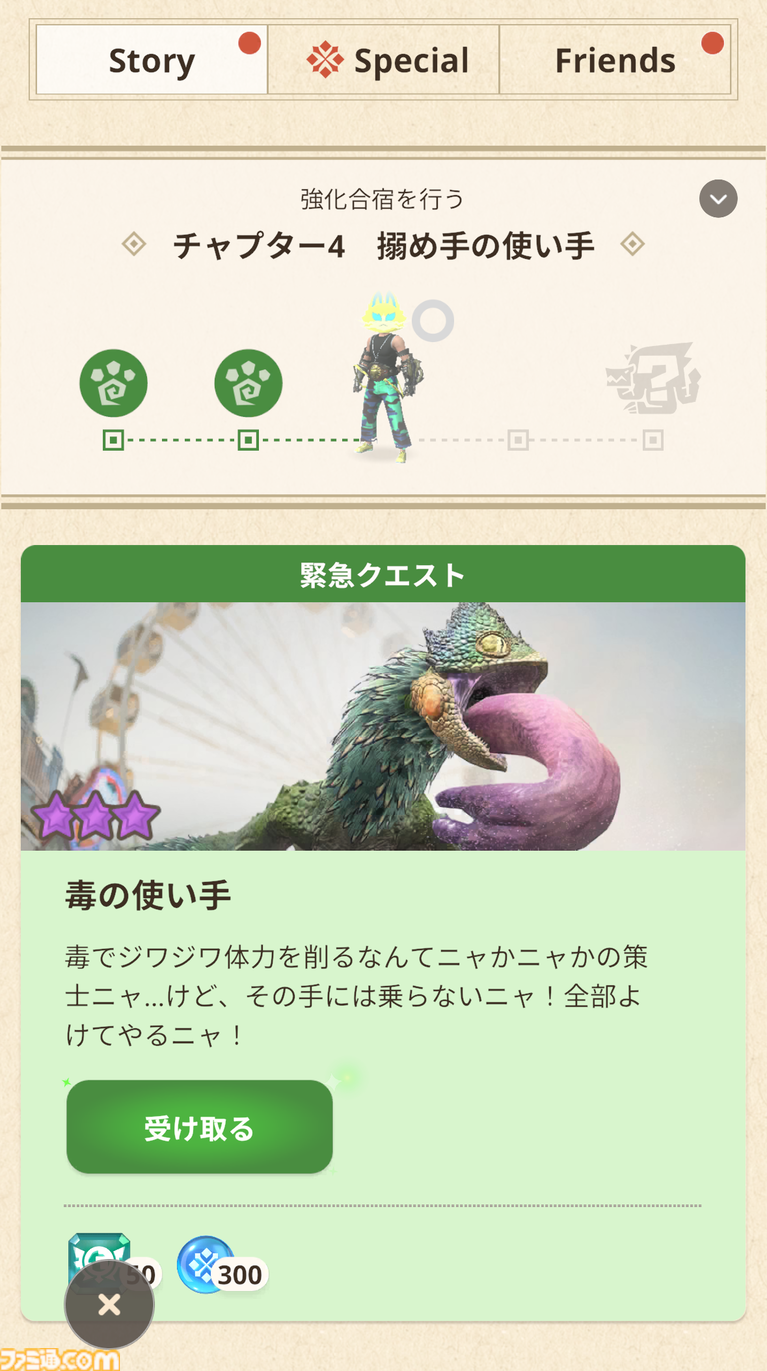Expand the chapter 4 dropdown chevron
This screenshot has width=767, height=1371.
[718, 199]
